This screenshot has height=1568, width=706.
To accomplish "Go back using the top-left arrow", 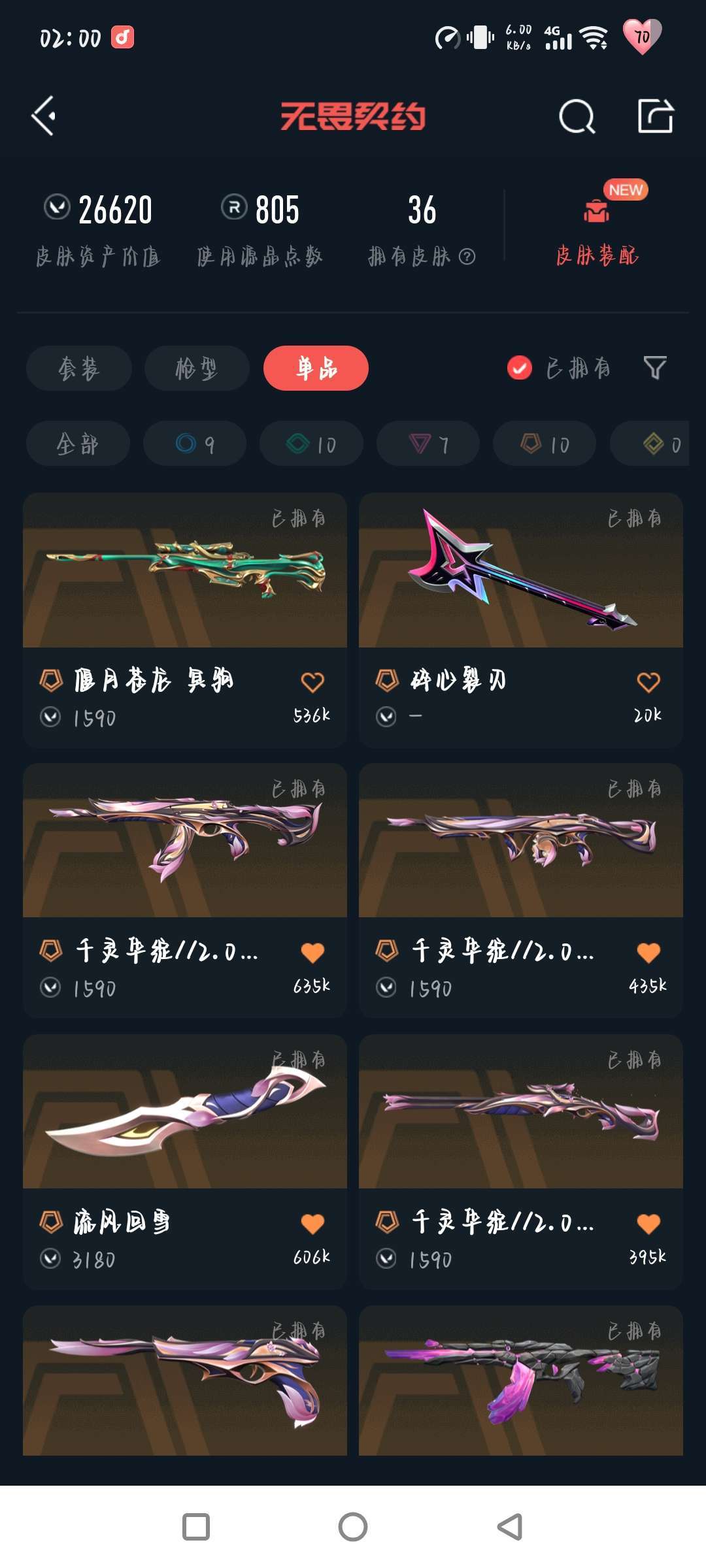I will point(44,116).
